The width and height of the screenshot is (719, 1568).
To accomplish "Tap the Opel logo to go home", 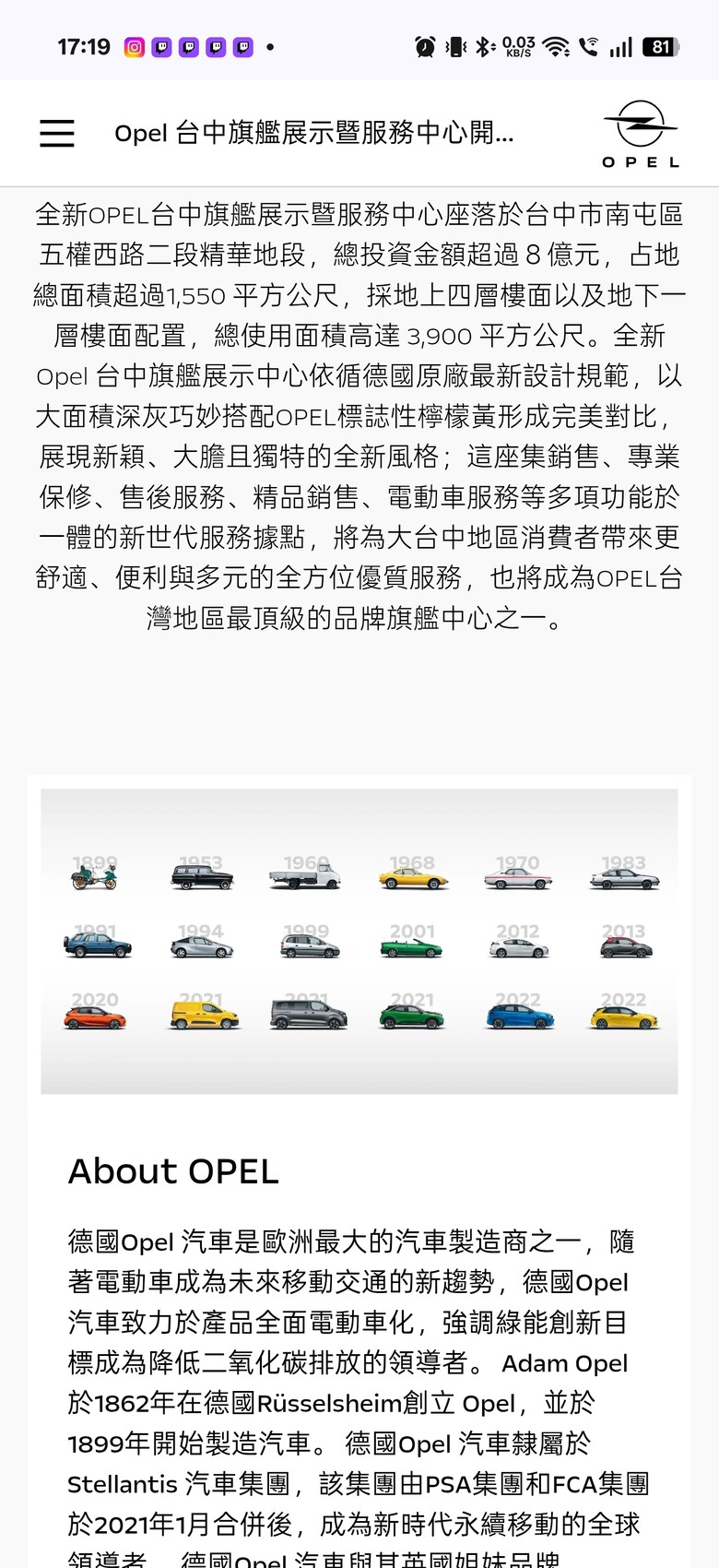I will 641,134.
